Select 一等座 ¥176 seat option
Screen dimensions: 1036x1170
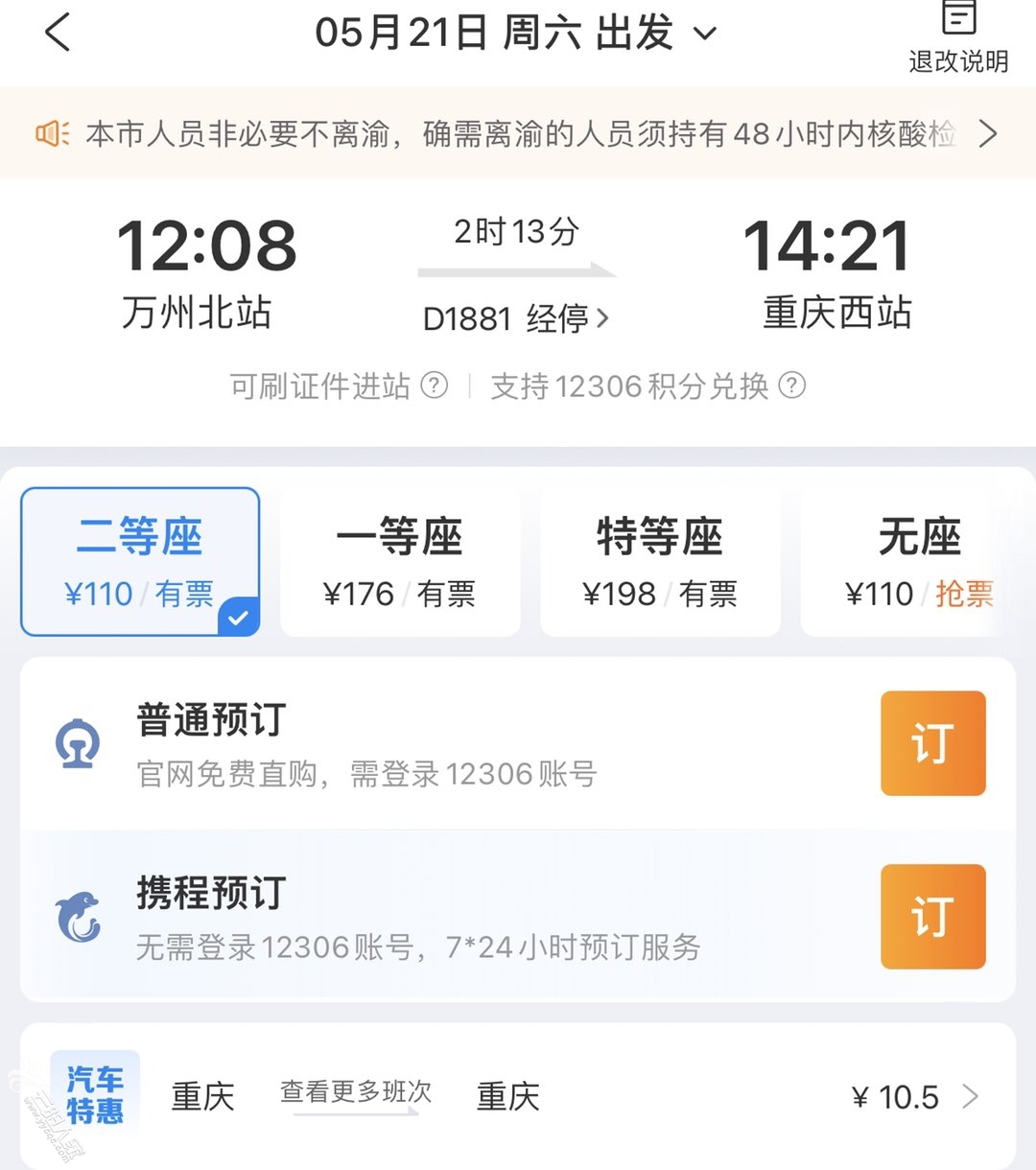400,562
